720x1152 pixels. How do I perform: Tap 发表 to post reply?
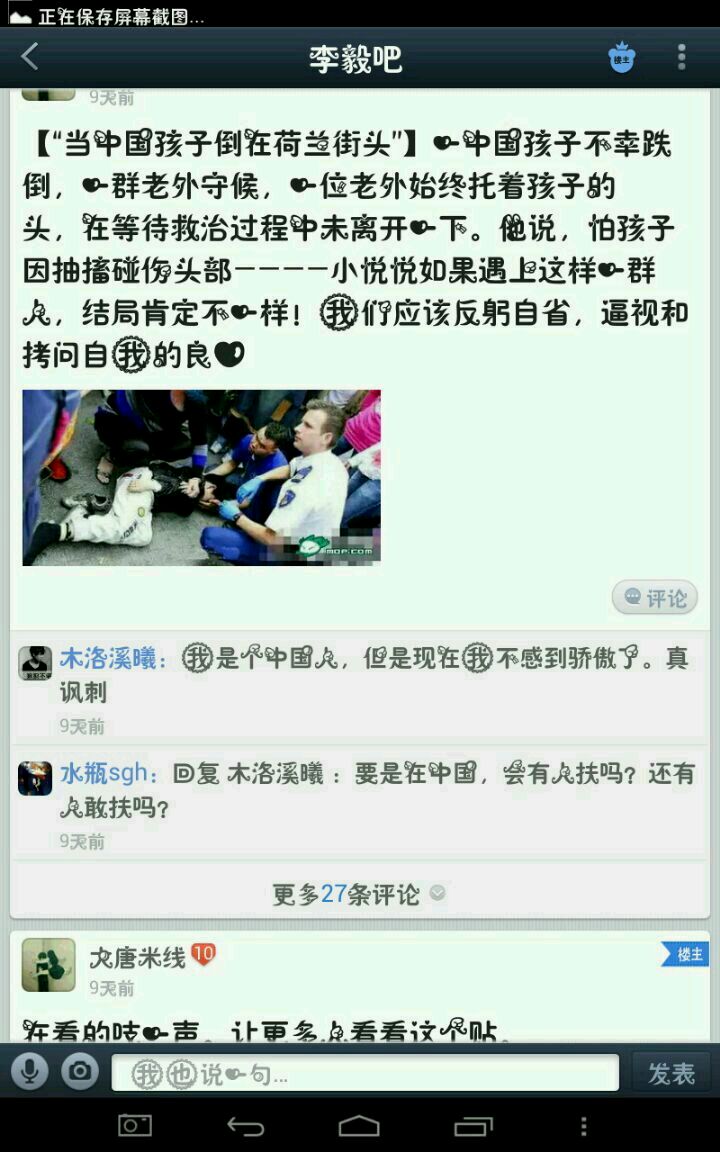click(671, 1074)
